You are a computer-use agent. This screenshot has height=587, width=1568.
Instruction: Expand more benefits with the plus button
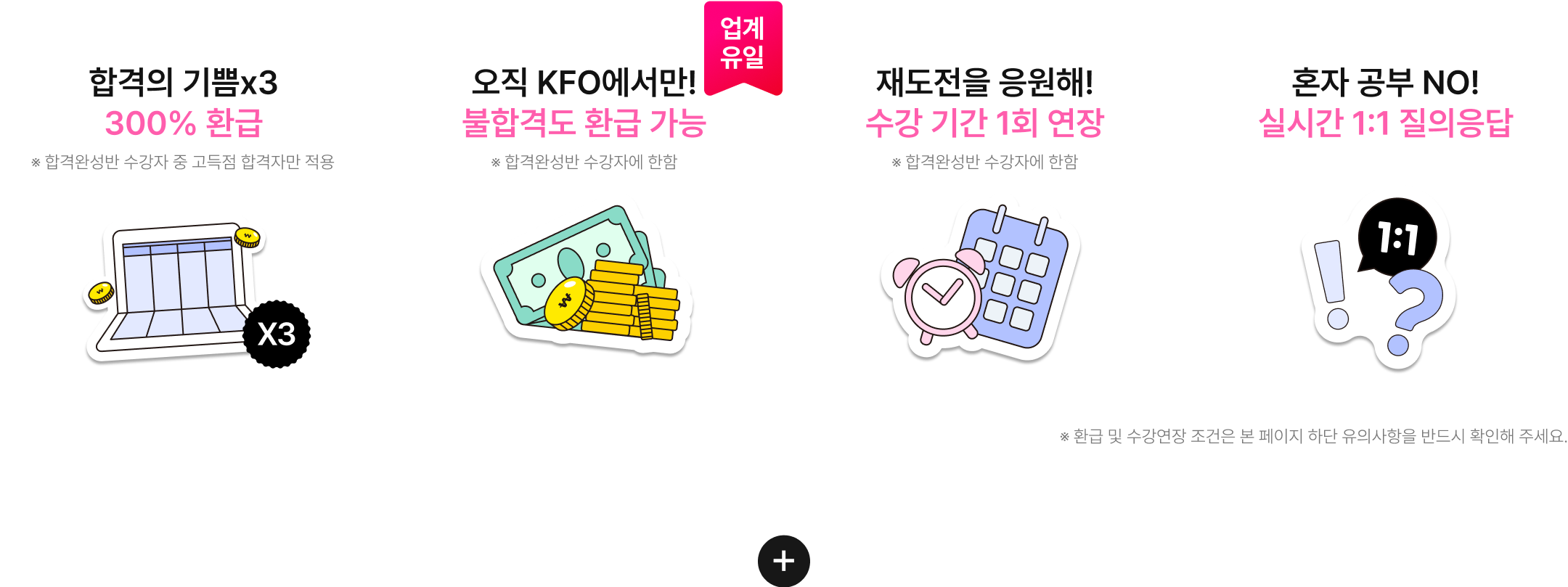(783, 560)
